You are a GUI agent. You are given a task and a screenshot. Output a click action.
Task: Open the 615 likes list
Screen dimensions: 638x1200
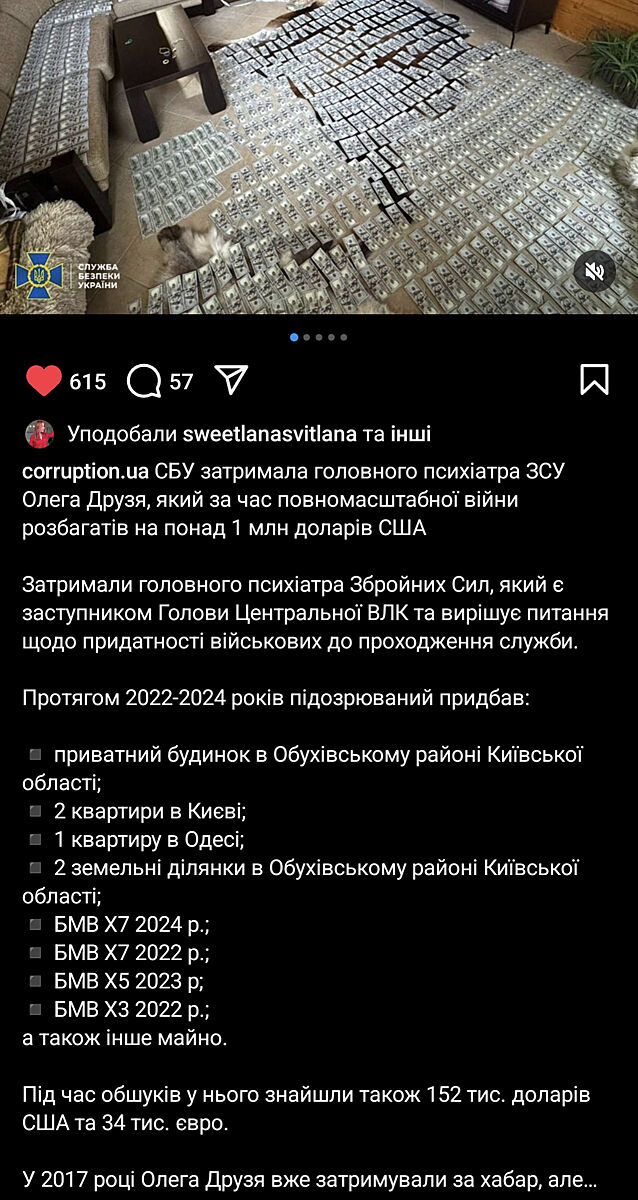tap(88, 382)
